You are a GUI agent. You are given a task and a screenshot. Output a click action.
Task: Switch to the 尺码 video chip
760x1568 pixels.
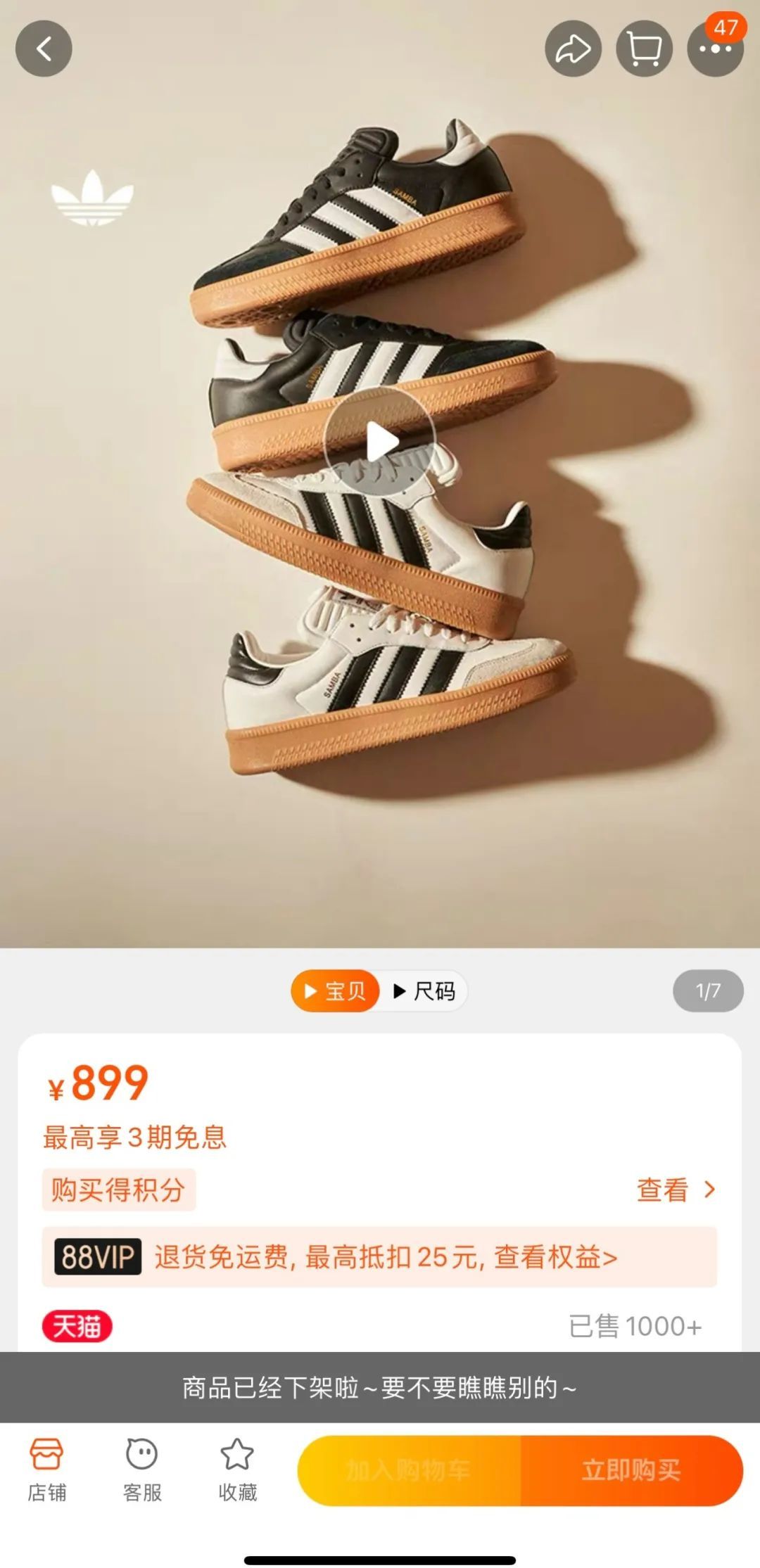pyautogui.click(x=424, y=991)
